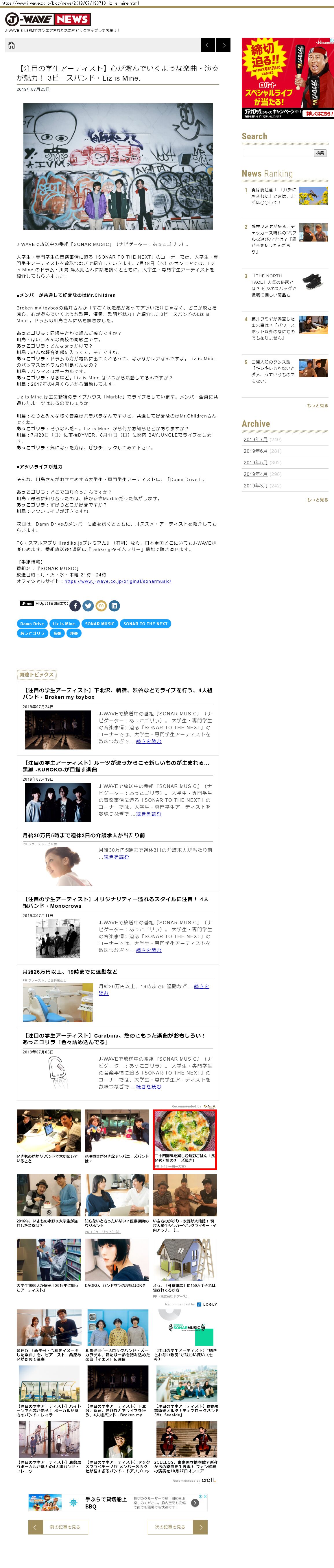Tap もっと見る under News Ranking
This screenshot has width=334, height=1568.
(x=317, y=405)
